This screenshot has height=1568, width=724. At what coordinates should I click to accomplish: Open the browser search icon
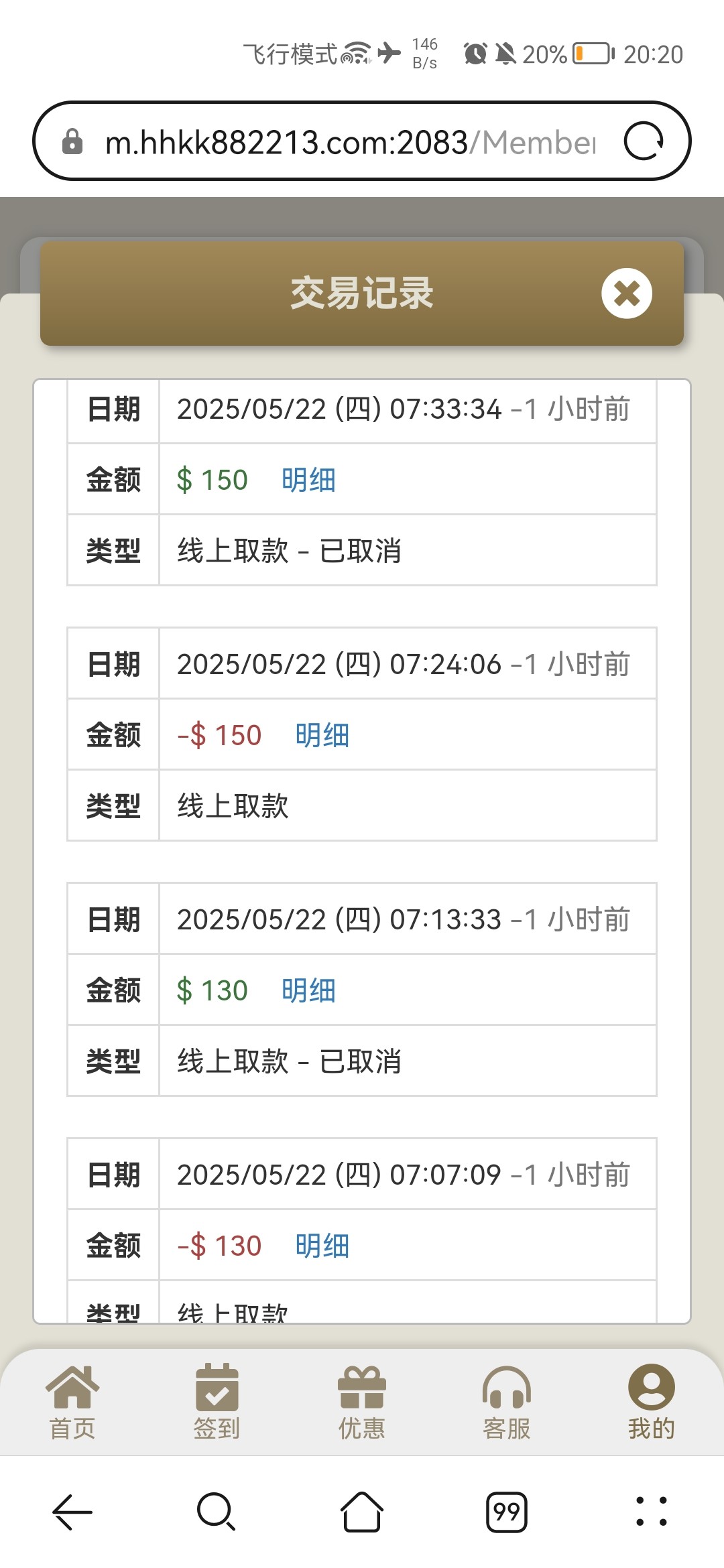click(217, 1512)
